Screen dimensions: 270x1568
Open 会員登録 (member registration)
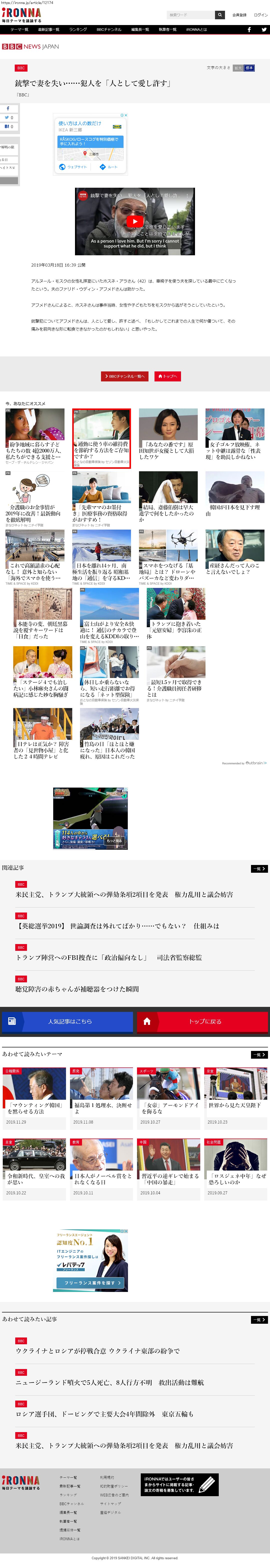tap(239, 15)
